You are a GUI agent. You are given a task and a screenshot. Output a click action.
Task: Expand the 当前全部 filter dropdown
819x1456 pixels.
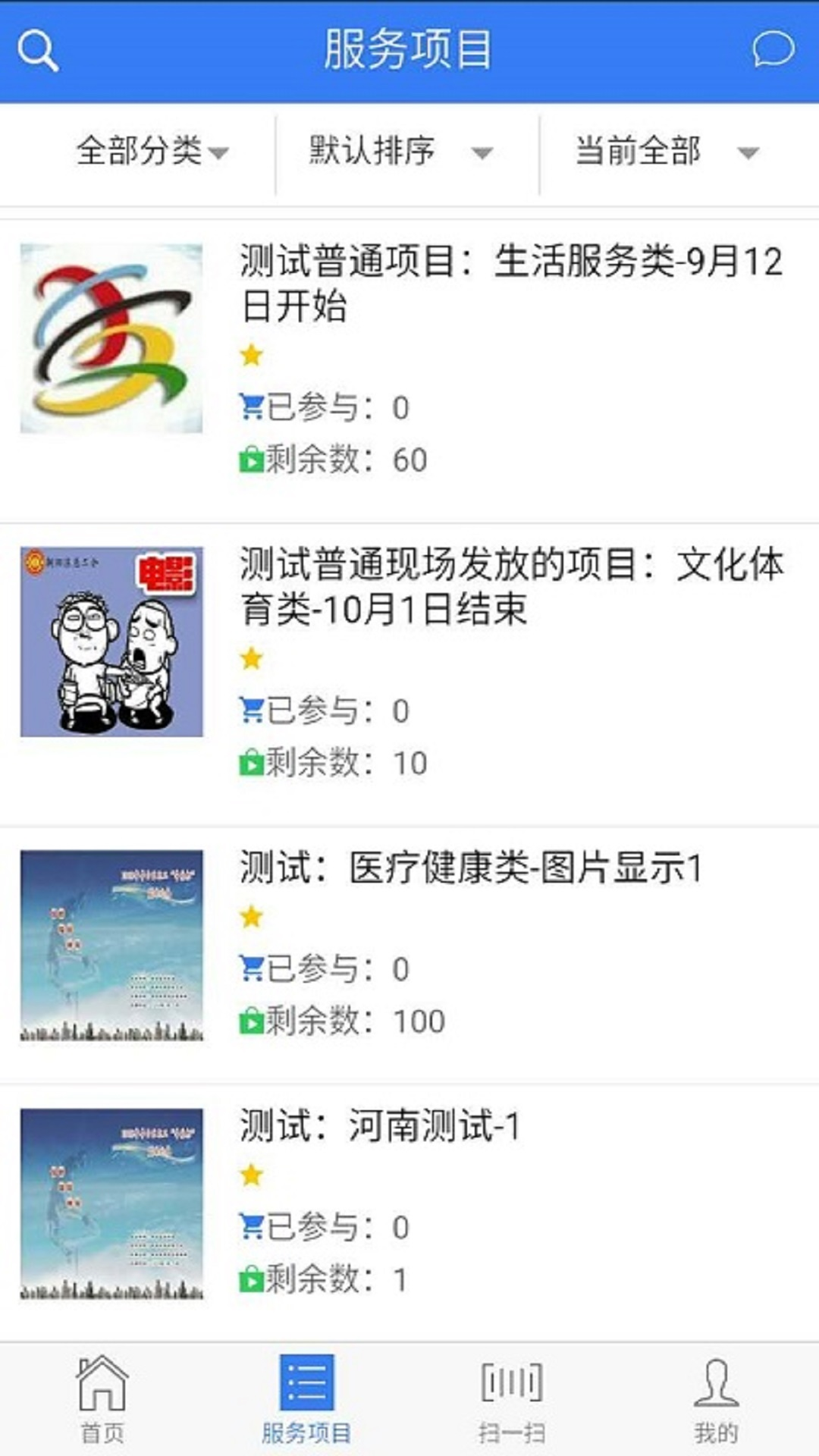coord(666,151)
